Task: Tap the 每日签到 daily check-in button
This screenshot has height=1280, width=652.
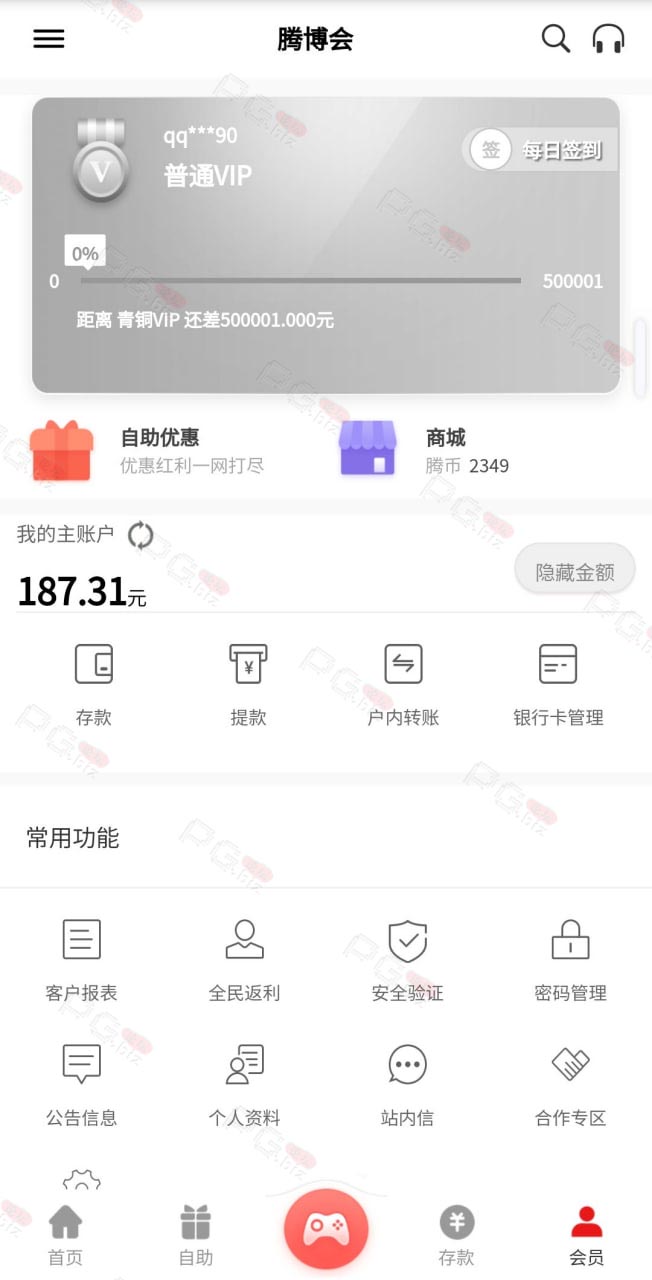Action: click(540, 150)
